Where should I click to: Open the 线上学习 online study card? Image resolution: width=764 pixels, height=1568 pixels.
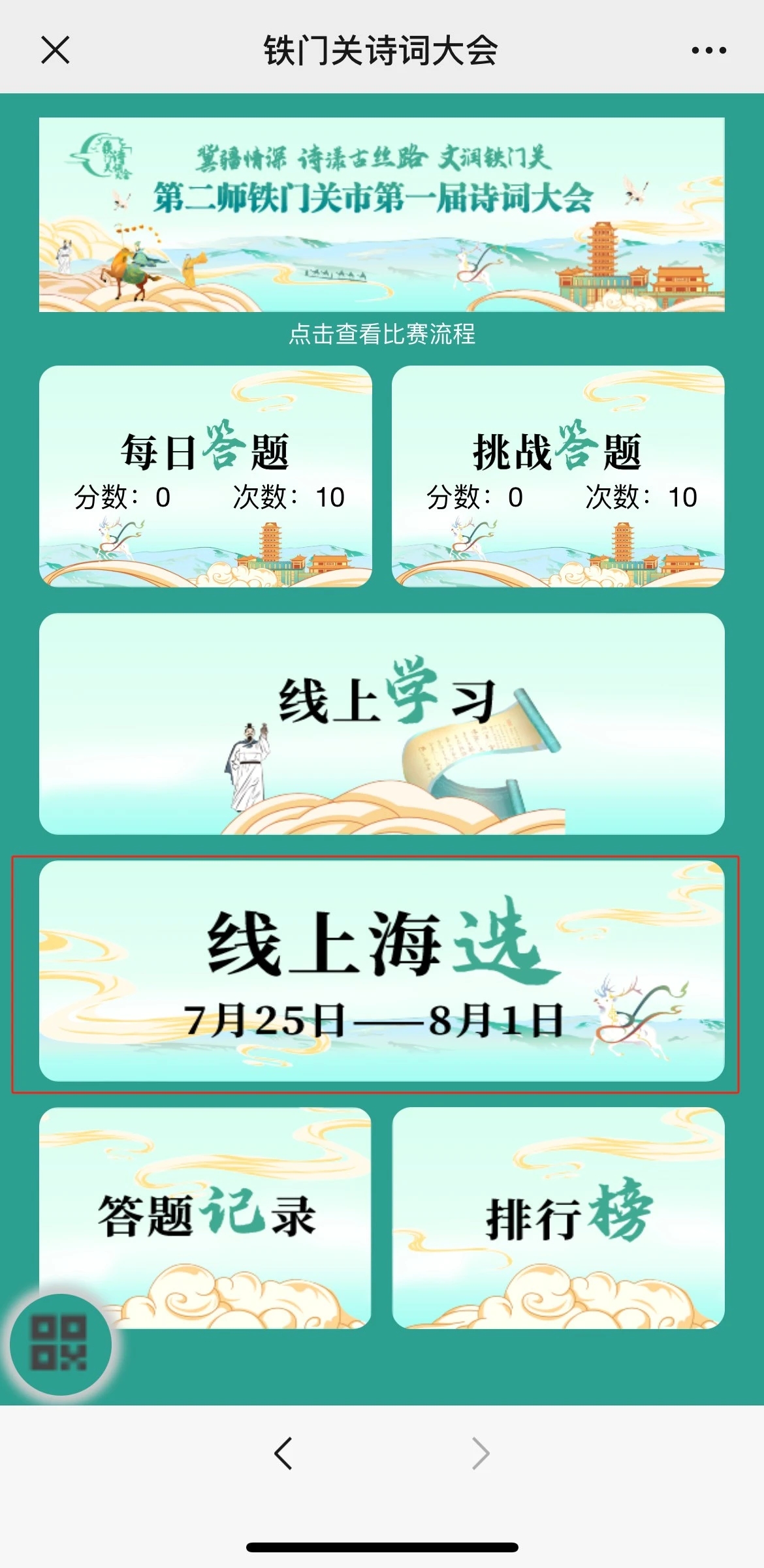(381, 723)
